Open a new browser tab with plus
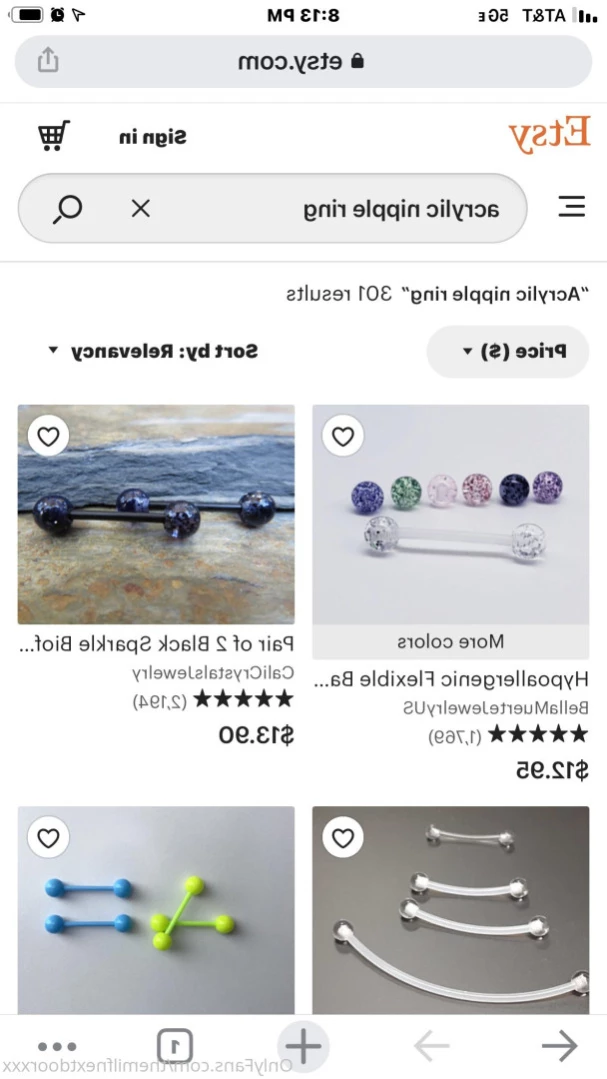The image size is (607, 1079). pyautogui.click(x=303, y=1046)
